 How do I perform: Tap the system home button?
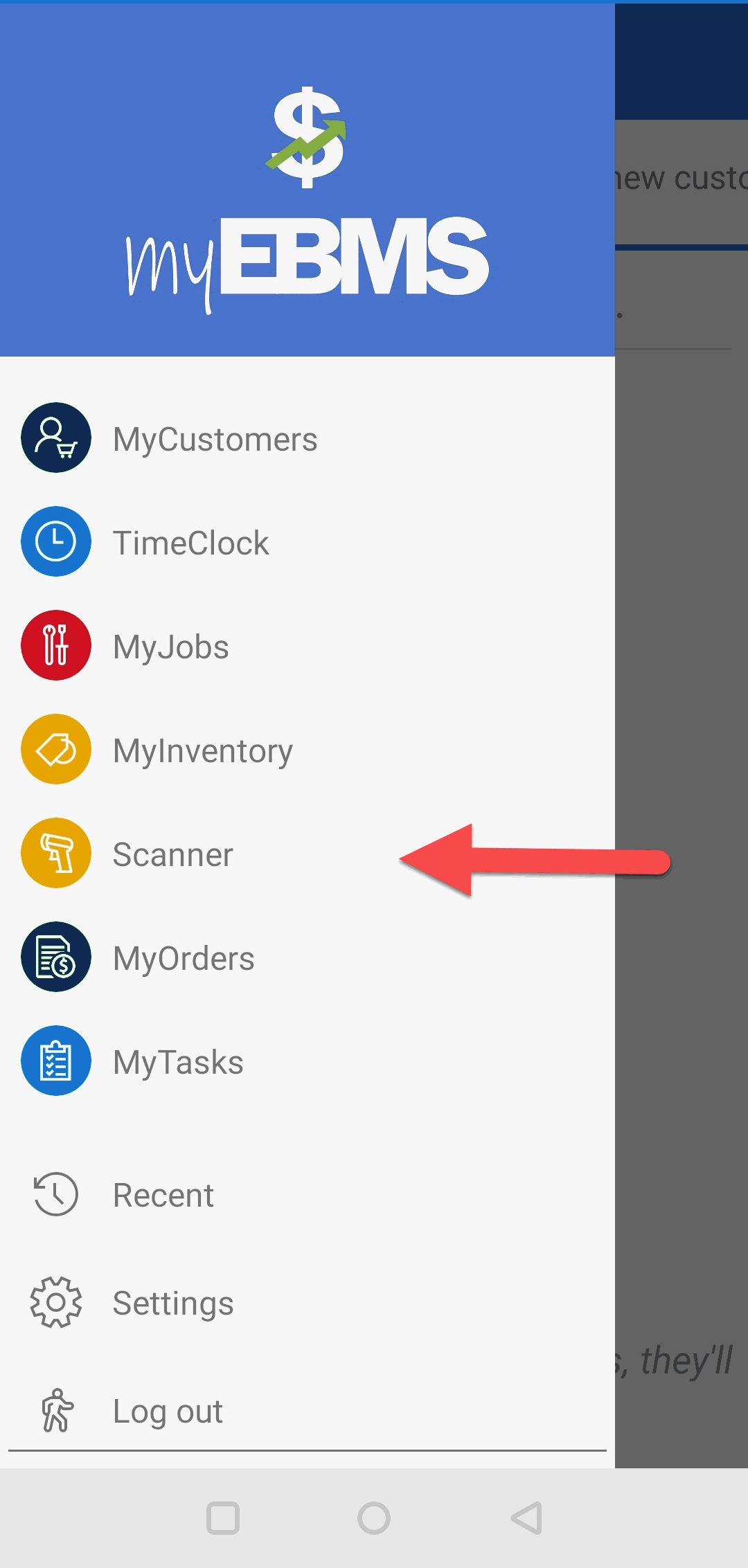[374, 1518]
